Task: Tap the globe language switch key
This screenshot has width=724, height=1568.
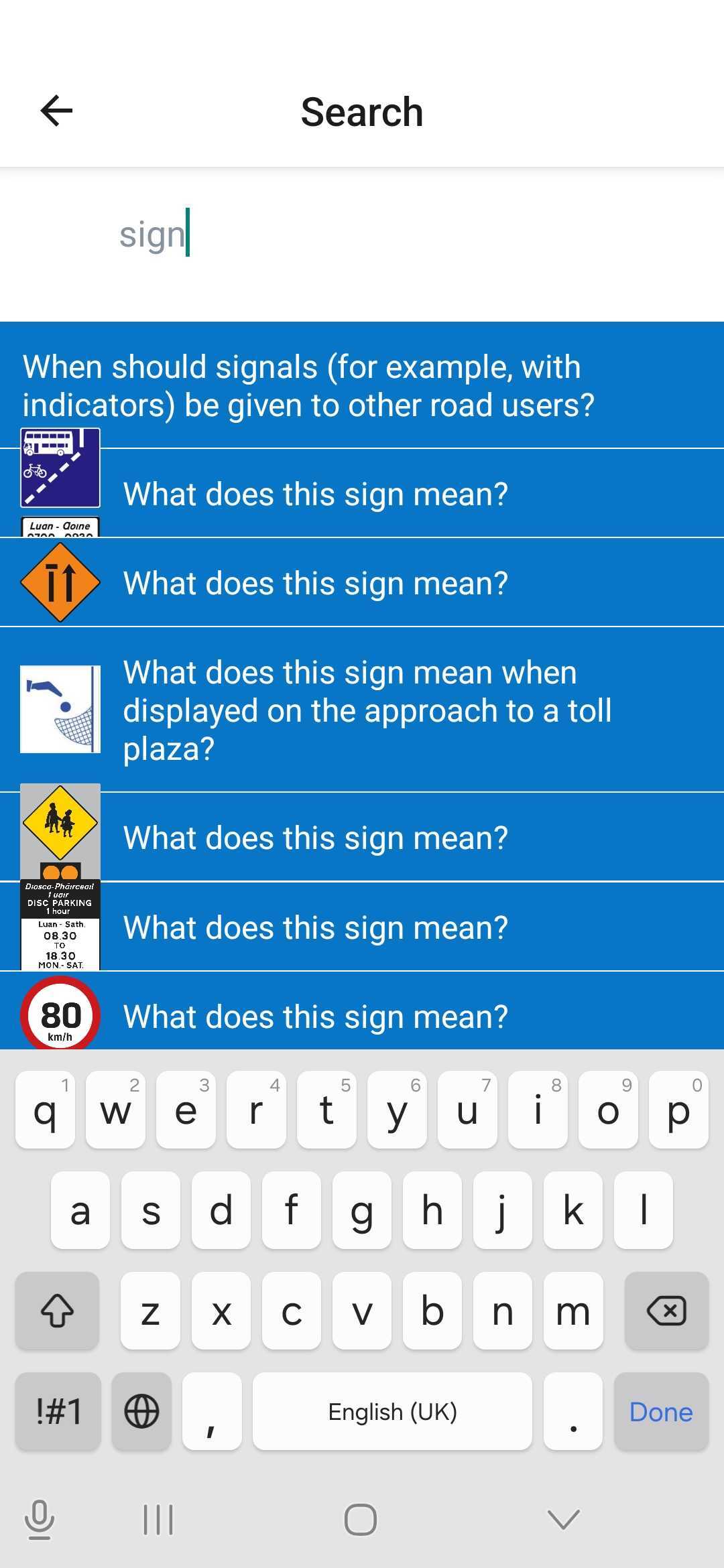Action: (141, 1412)
